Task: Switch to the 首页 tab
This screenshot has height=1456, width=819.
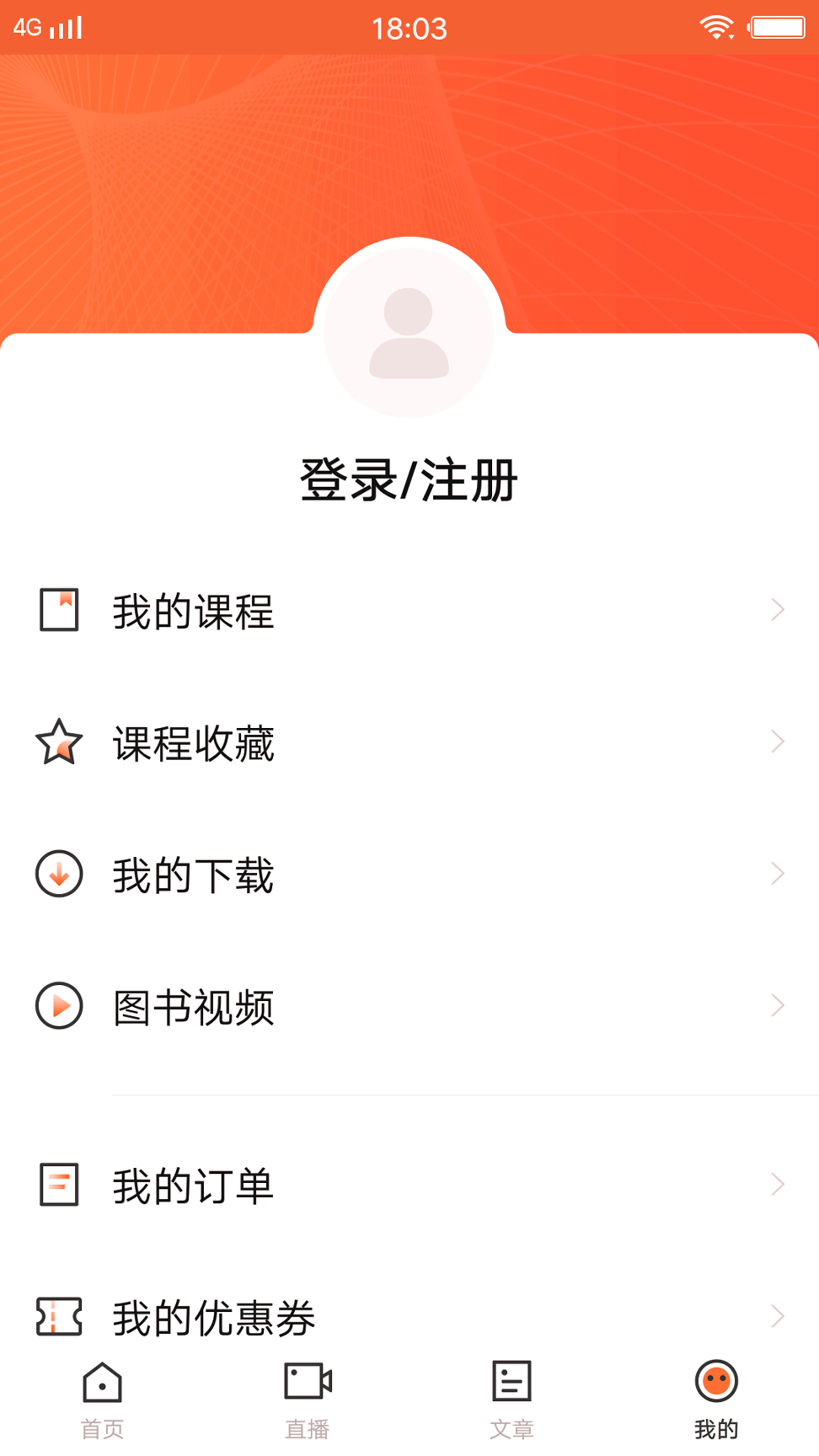Action: pyautogui.click(x=102, y=1394)
